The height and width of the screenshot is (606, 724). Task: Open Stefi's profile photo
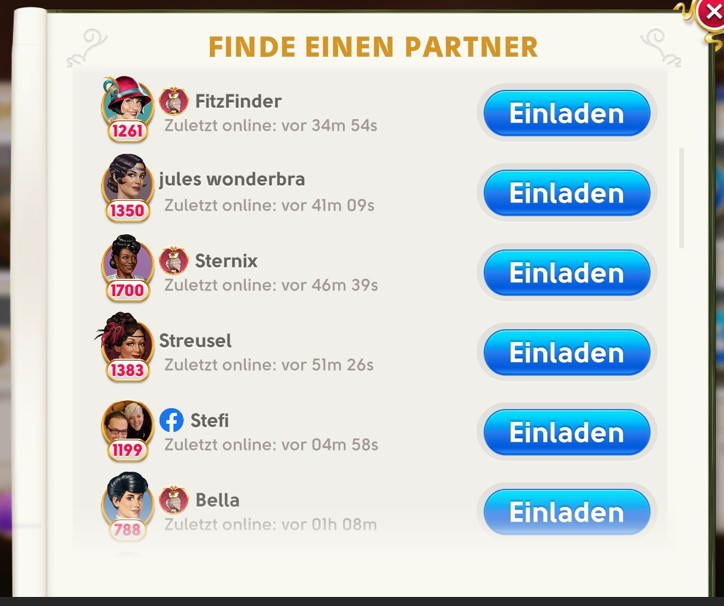(127, 423)
